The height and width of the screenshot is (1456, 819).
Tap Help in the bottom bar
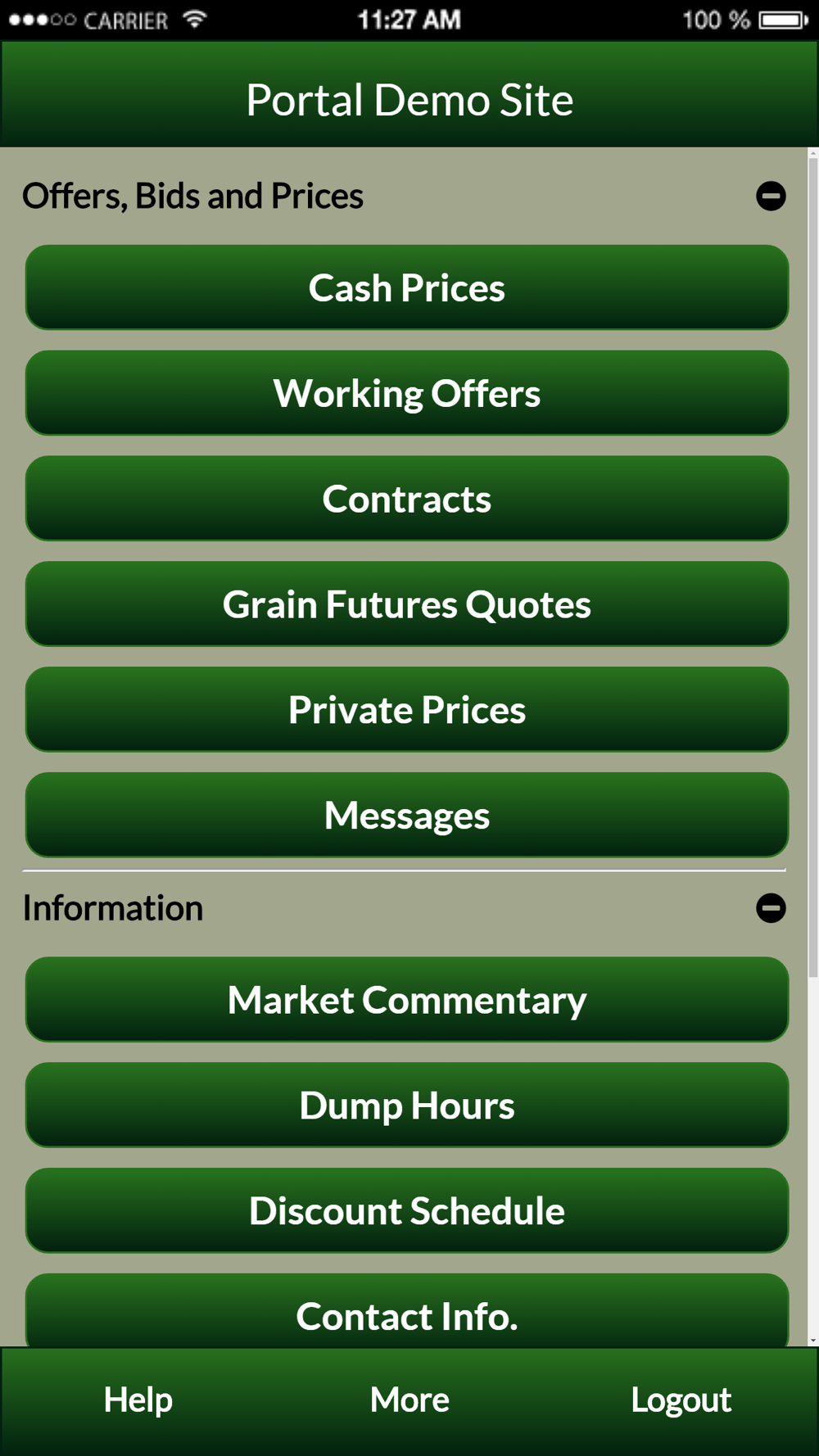[138, 1399]
